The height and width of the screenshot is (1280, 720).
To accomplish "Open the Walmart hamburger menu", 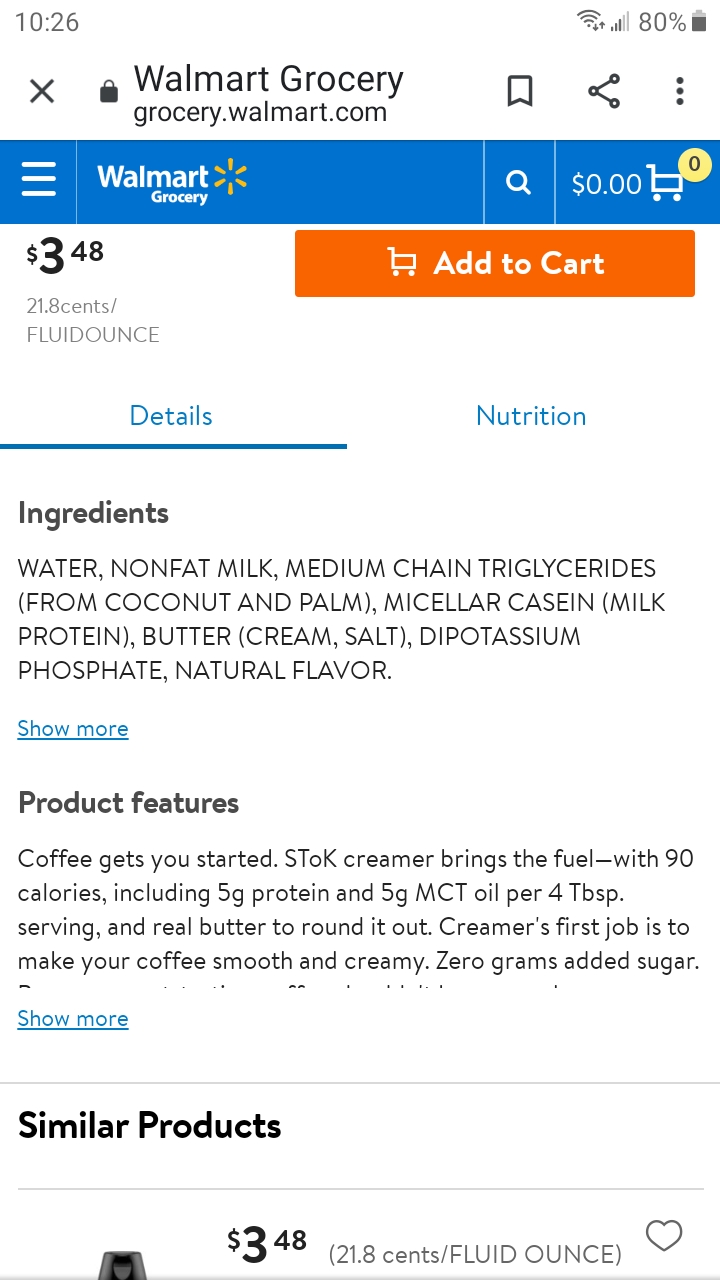I will coord(39,182).
